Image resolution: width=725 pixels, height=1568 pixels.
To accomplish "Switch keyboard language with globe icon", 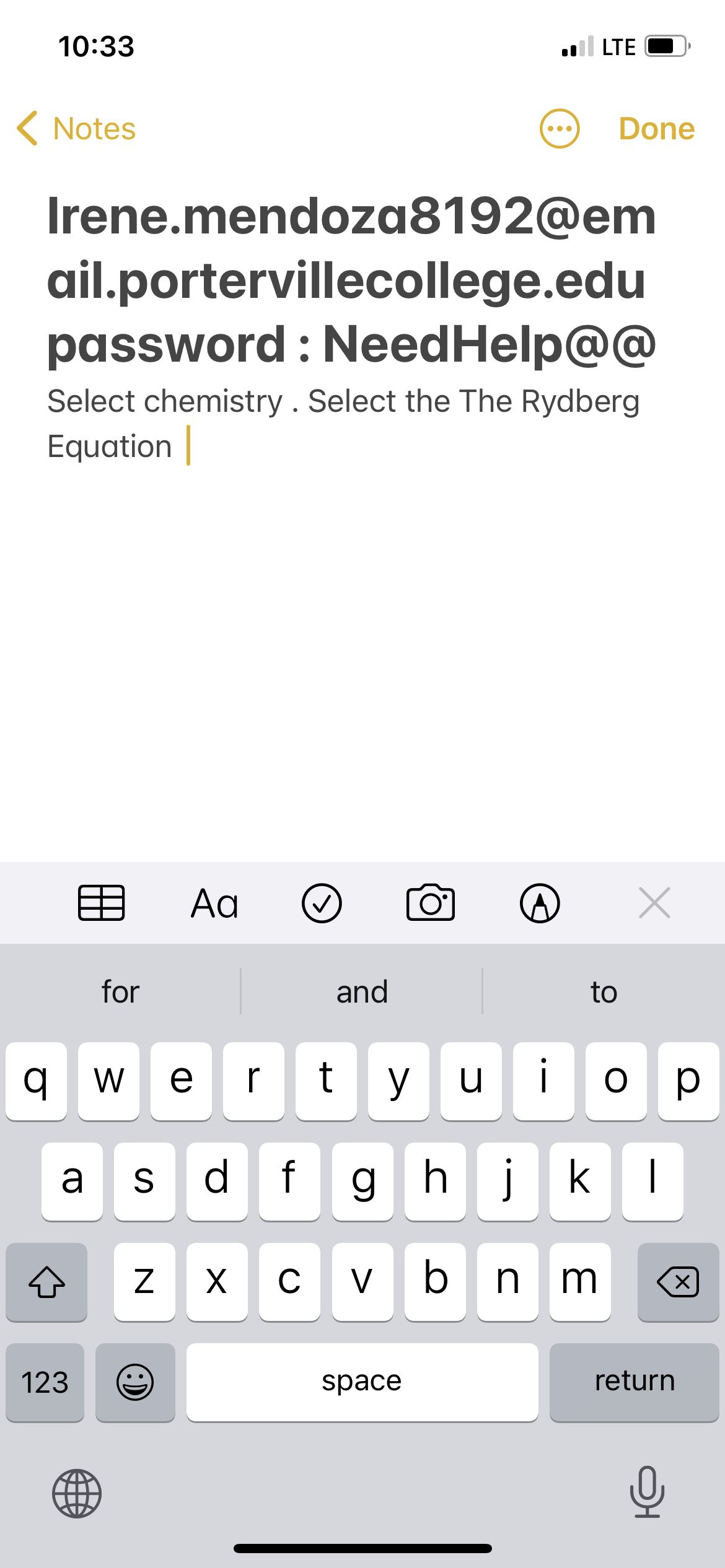I will coord(77,1492).
